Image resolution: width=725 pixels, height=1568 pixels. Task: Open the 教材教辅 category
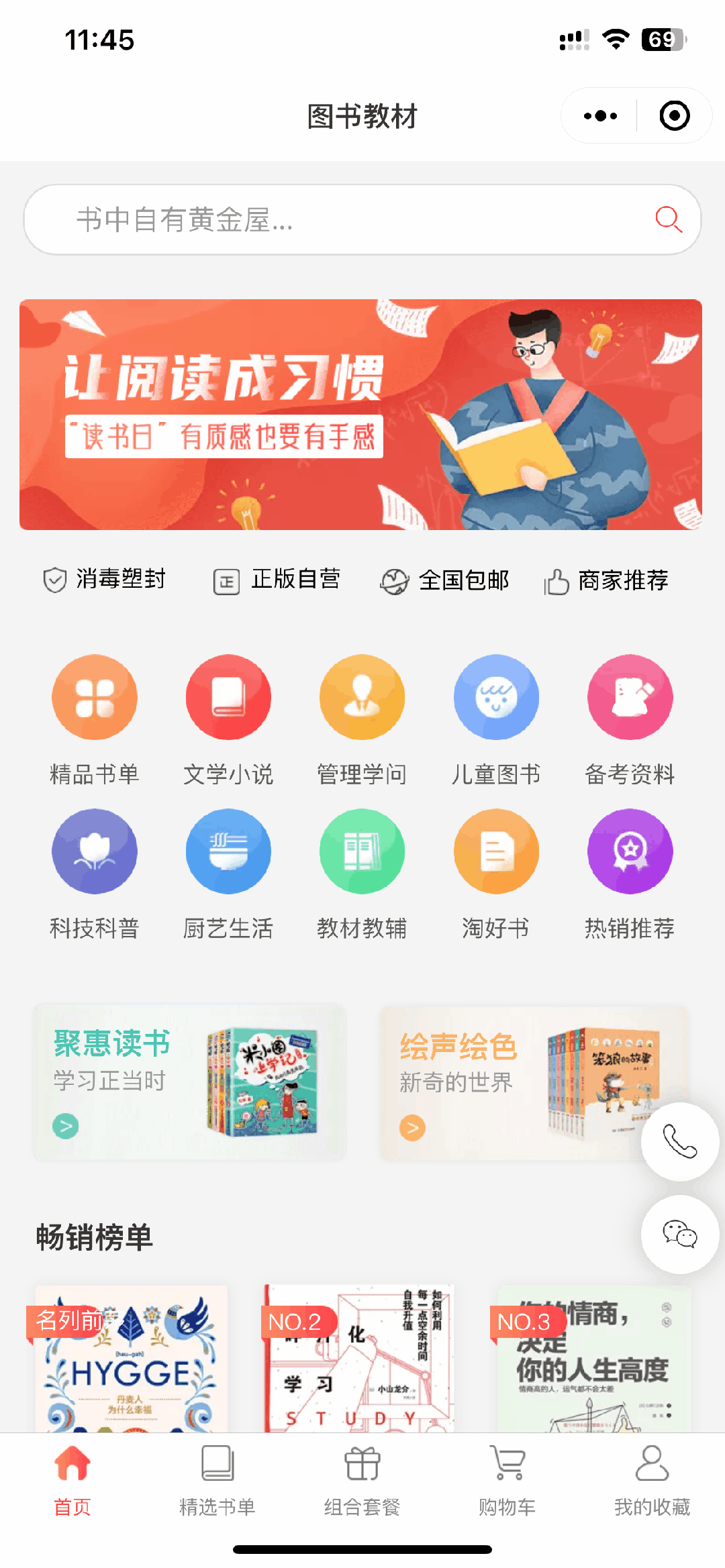[362, 874]
